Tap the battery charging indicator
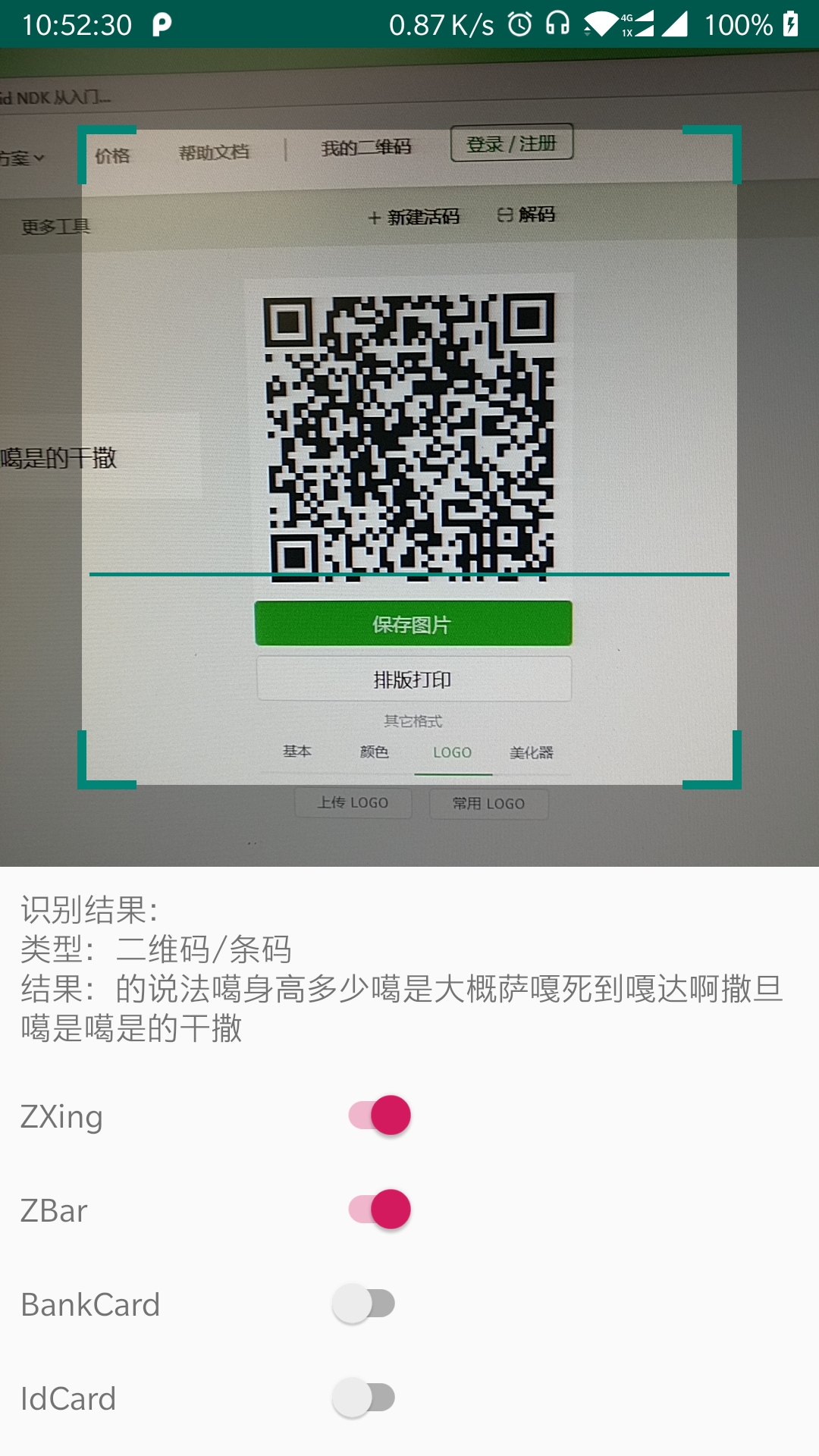The image size is (819, 1456). point(789,24)
